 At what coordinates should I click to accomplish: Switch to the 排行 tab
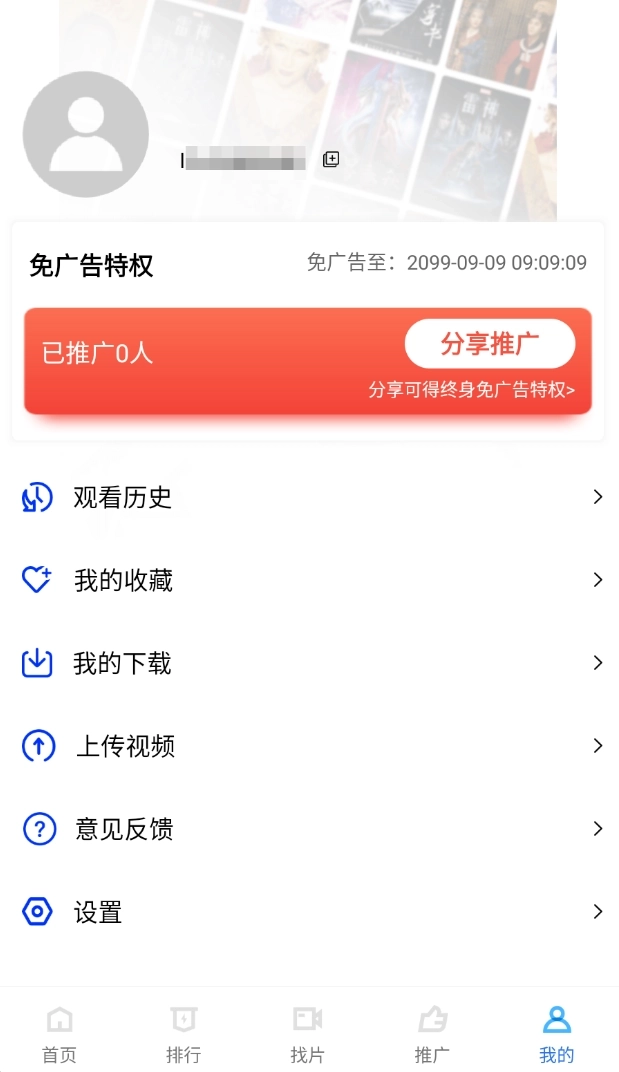pos(184,1034)
